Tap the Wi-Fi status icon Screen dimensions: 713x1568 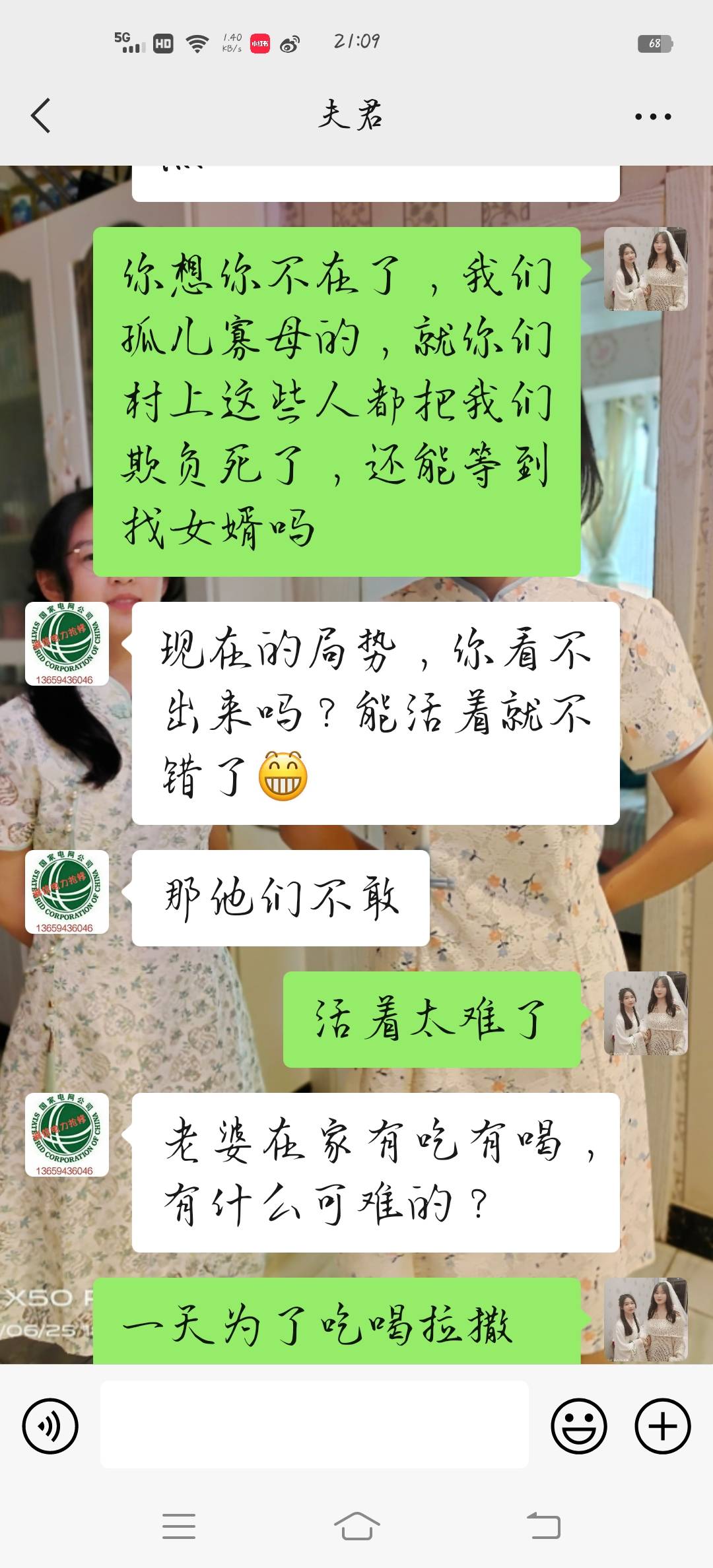(x=195, y=42)
